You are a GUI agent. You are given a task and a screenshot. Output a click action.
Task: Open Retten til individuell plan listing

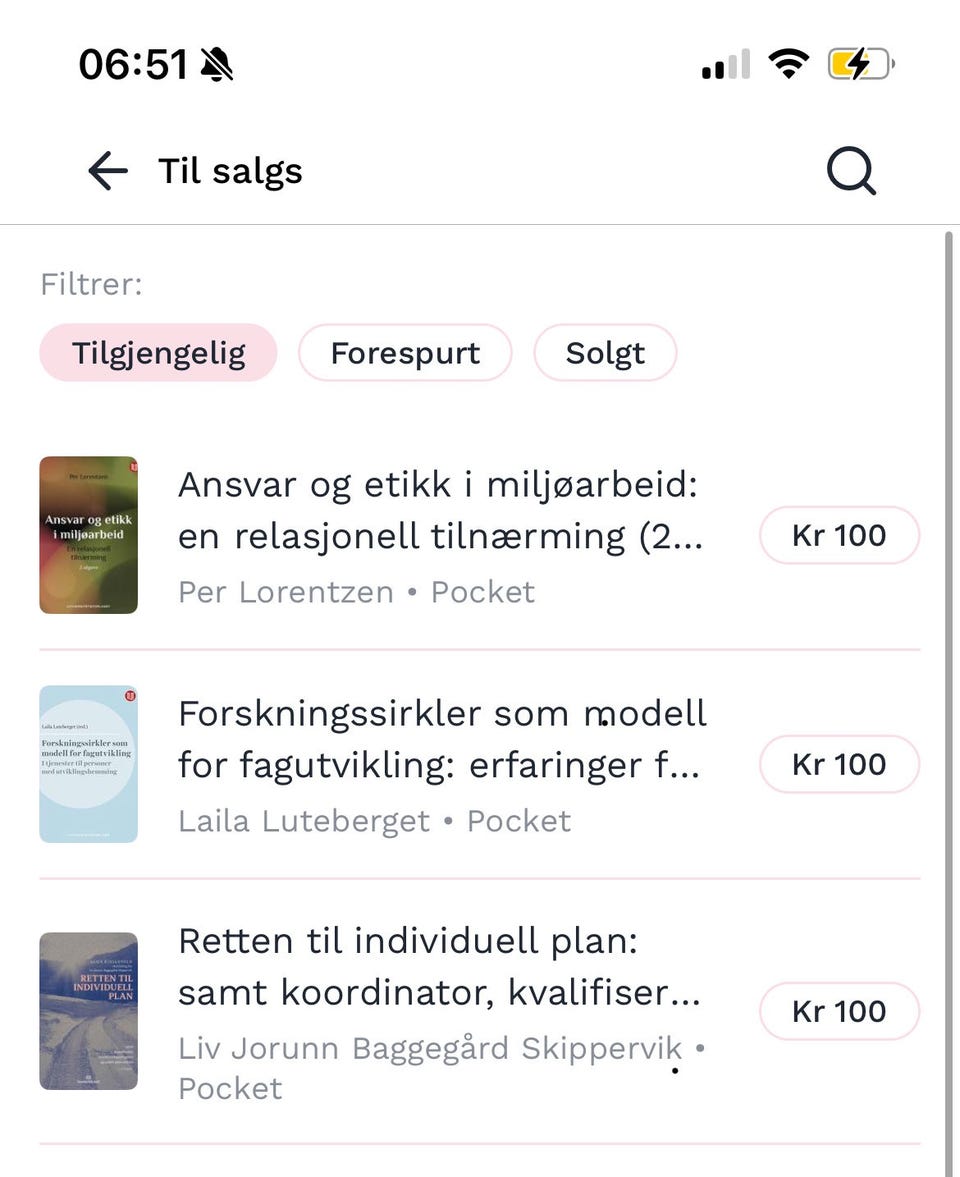coord(440,967)
